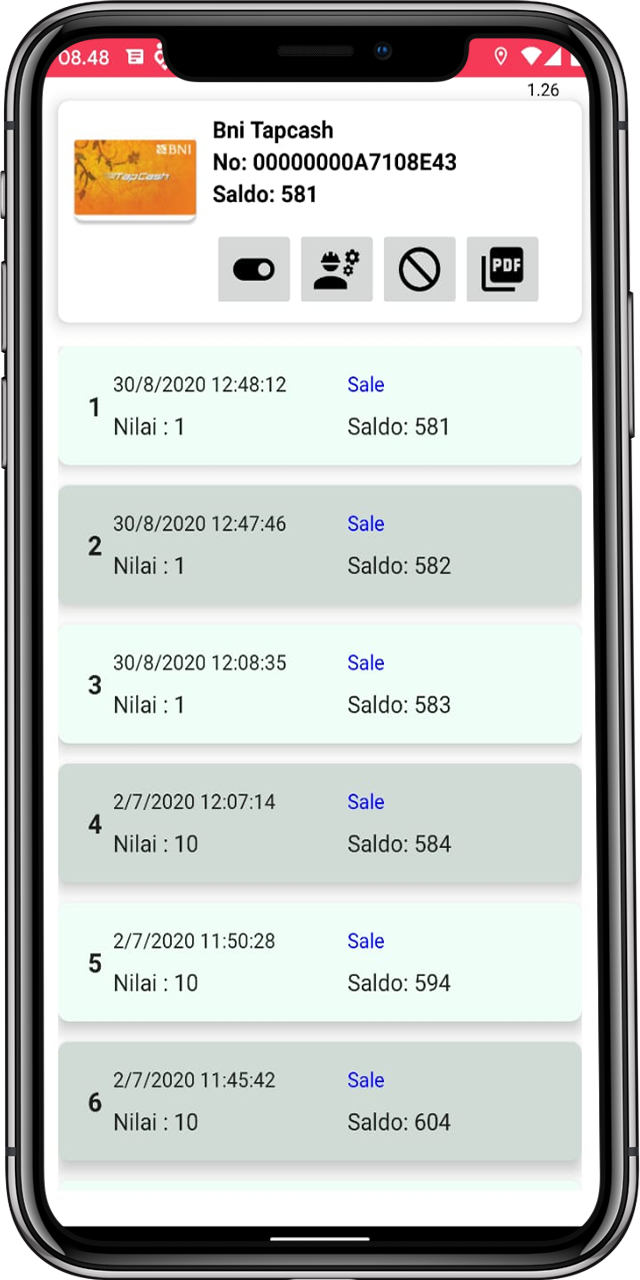The image size is (640, 1280).
Task: Tap the toggle switch icon button
Action: [254, 269]
